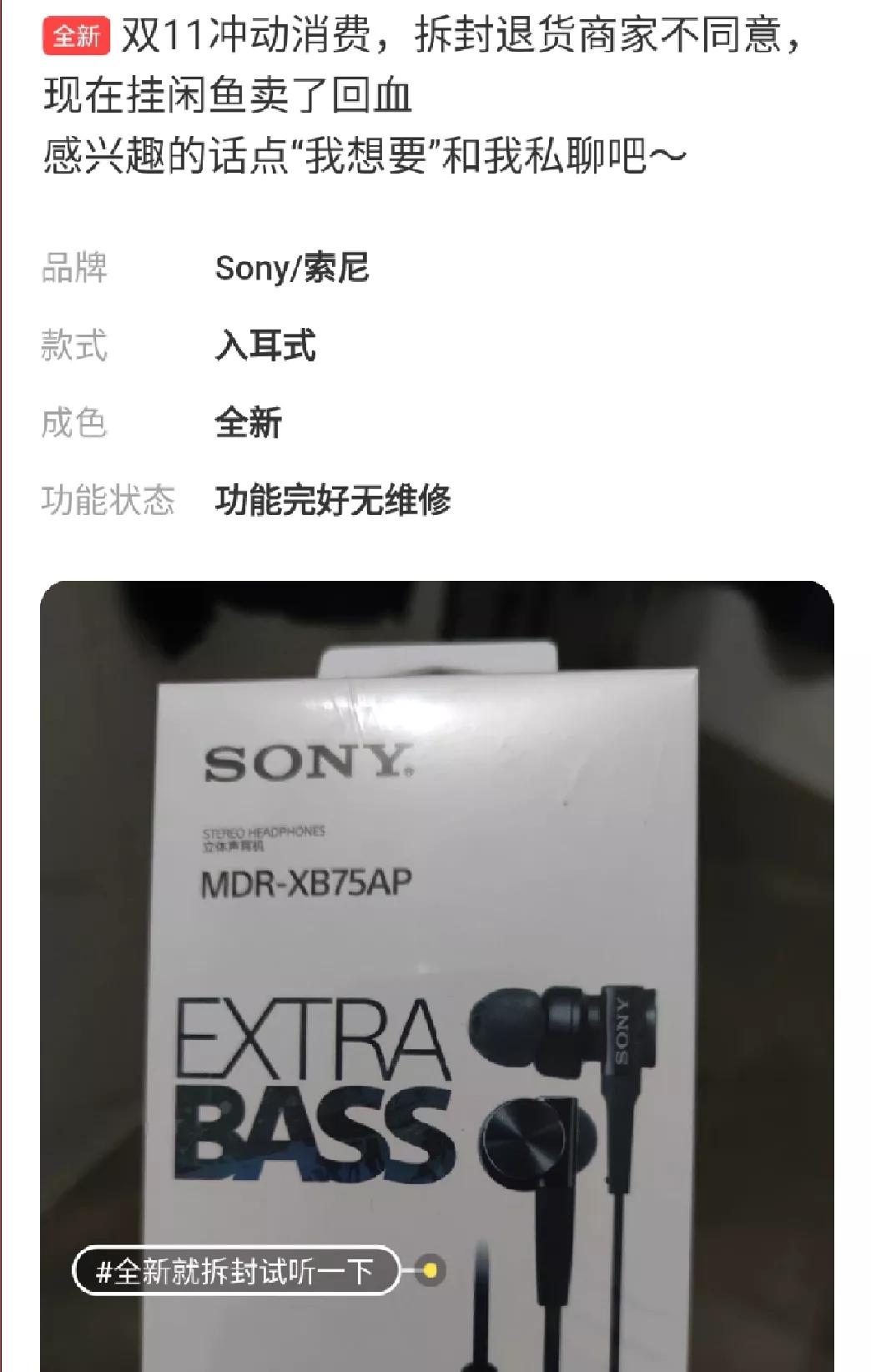Screen dimensions: 871x1372
Task: Tap the #全新就拆封试听一下 tag on photo
Action: coord(236,1271)
